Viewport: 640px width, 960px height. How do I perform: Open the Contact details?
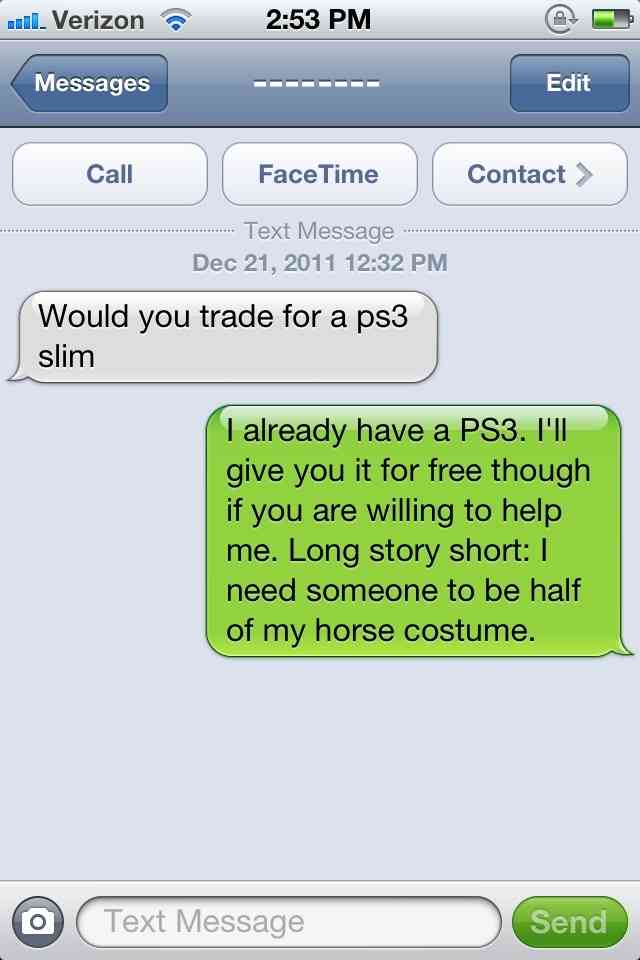tap(528, 174)
